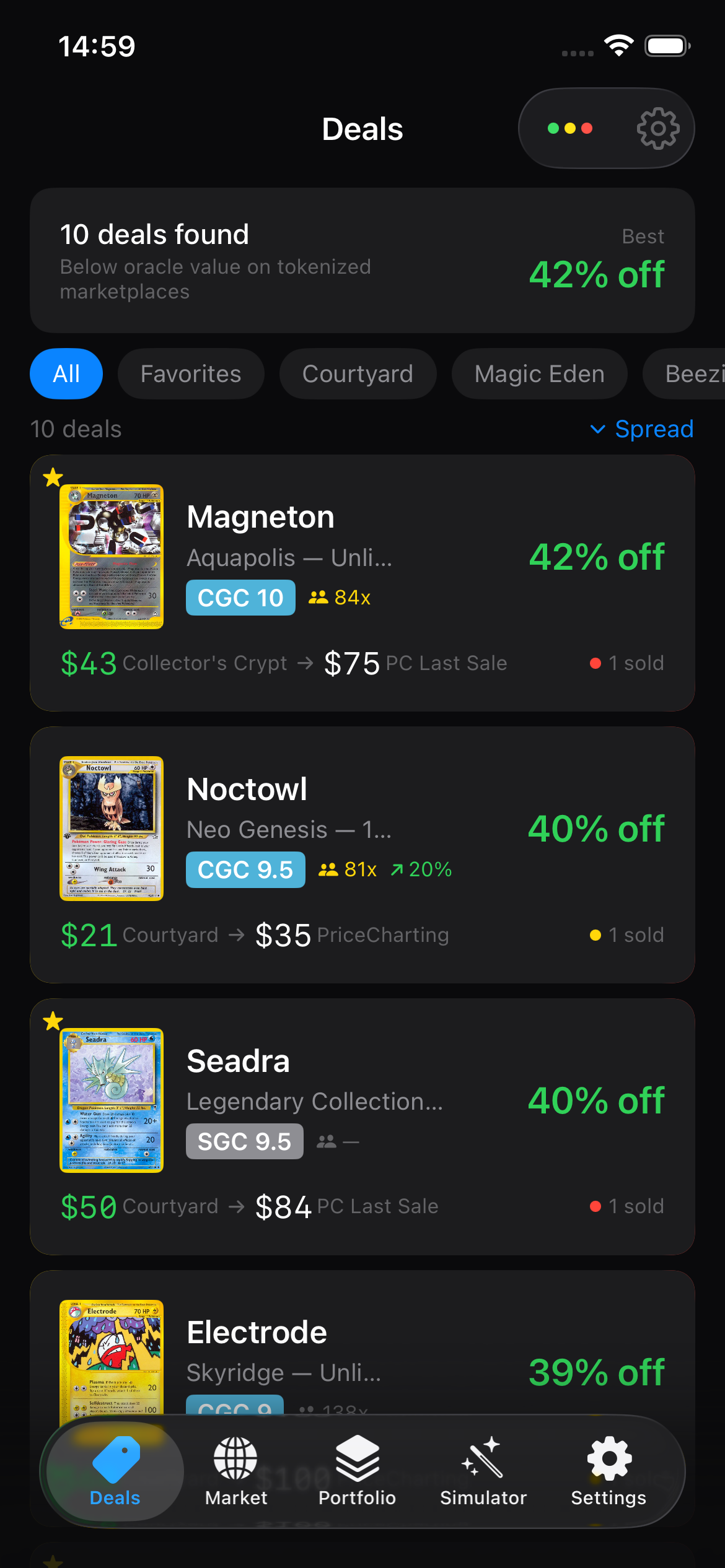This screenshot has width=725, height=1568.
Task: Tap the CGC 9.5 grade badge on Noctowl
Action: pyautogui.click(x=245, y=869)
